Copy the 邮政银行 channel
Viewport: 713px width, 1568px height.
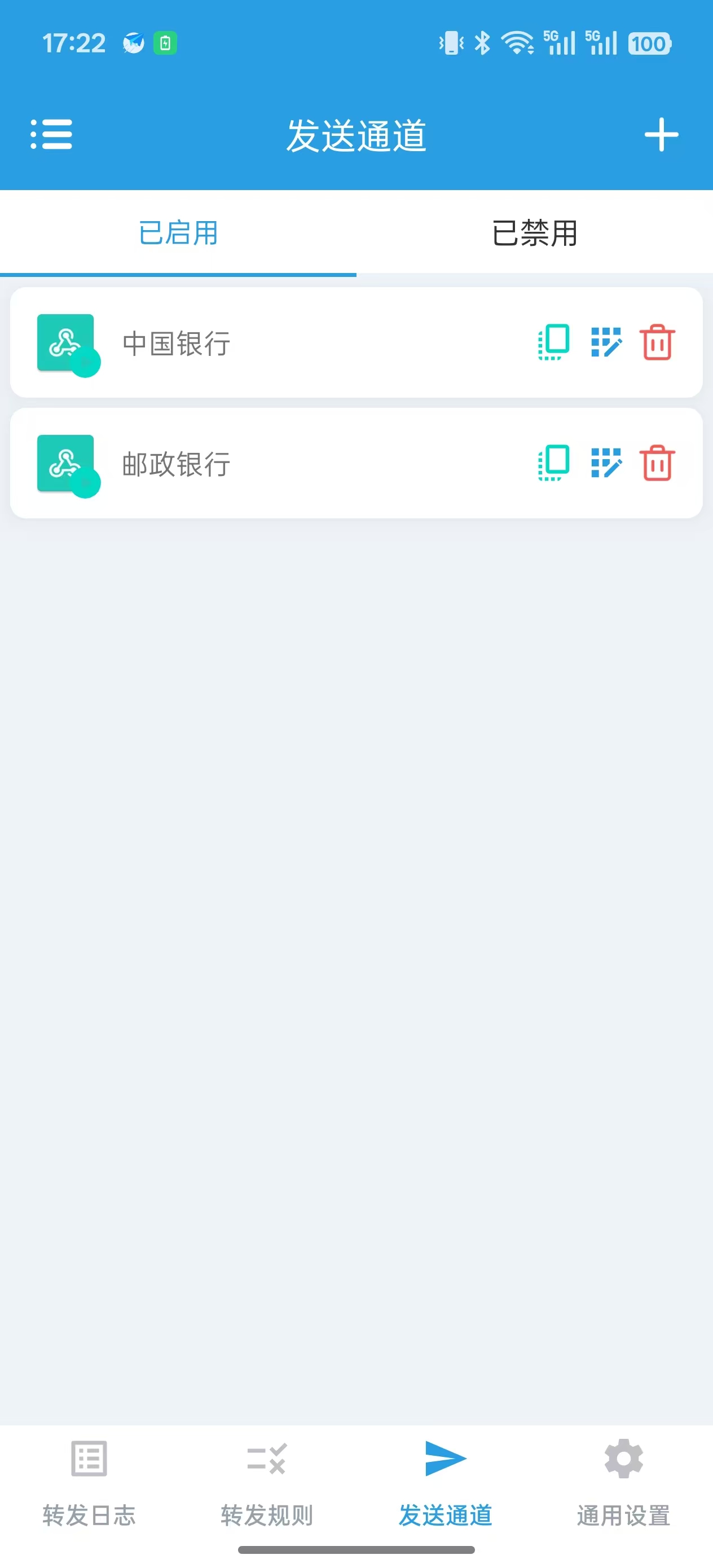coord(553,463)
